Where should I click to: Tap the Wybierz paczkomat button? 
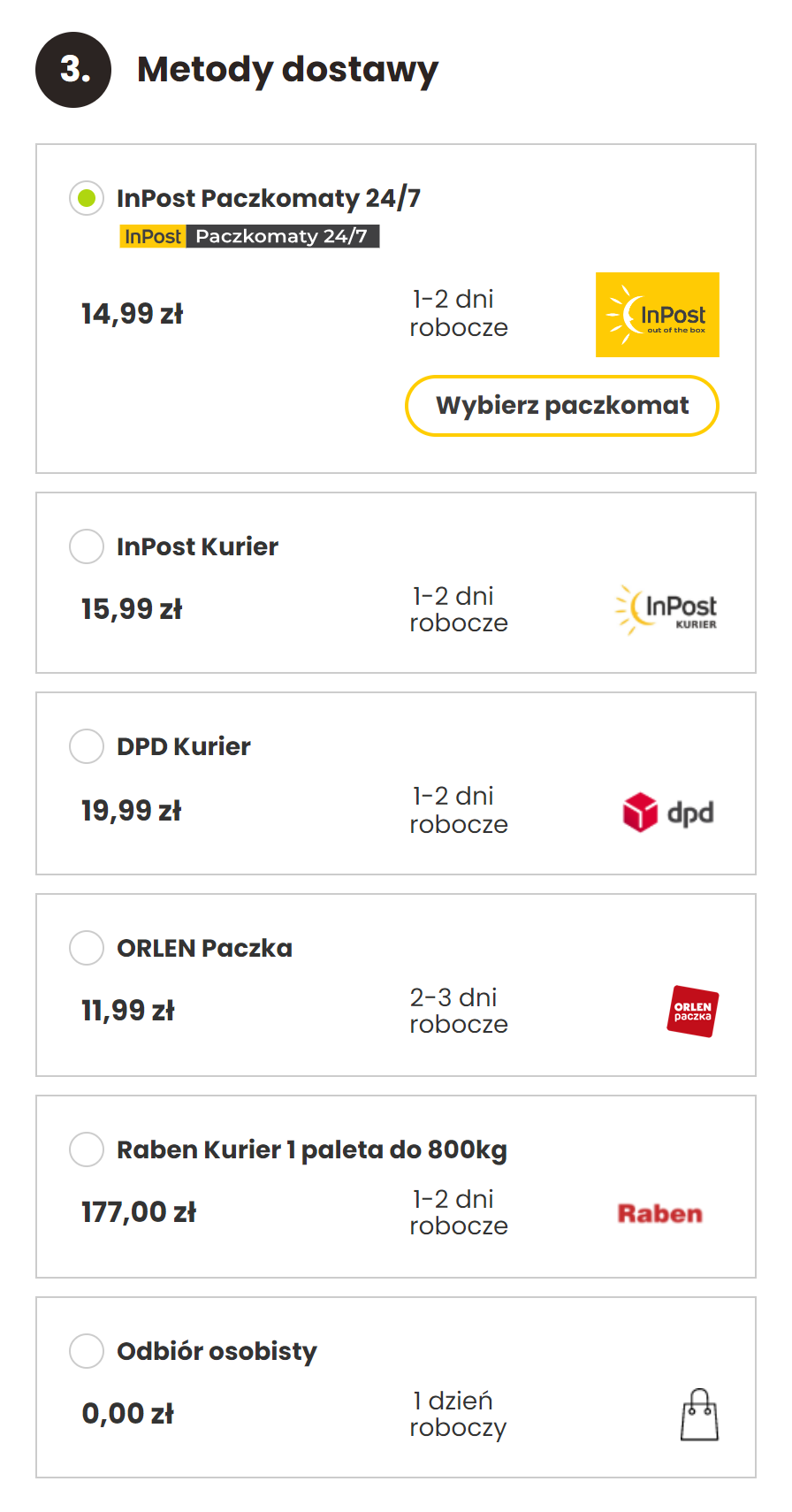[561, 406]
